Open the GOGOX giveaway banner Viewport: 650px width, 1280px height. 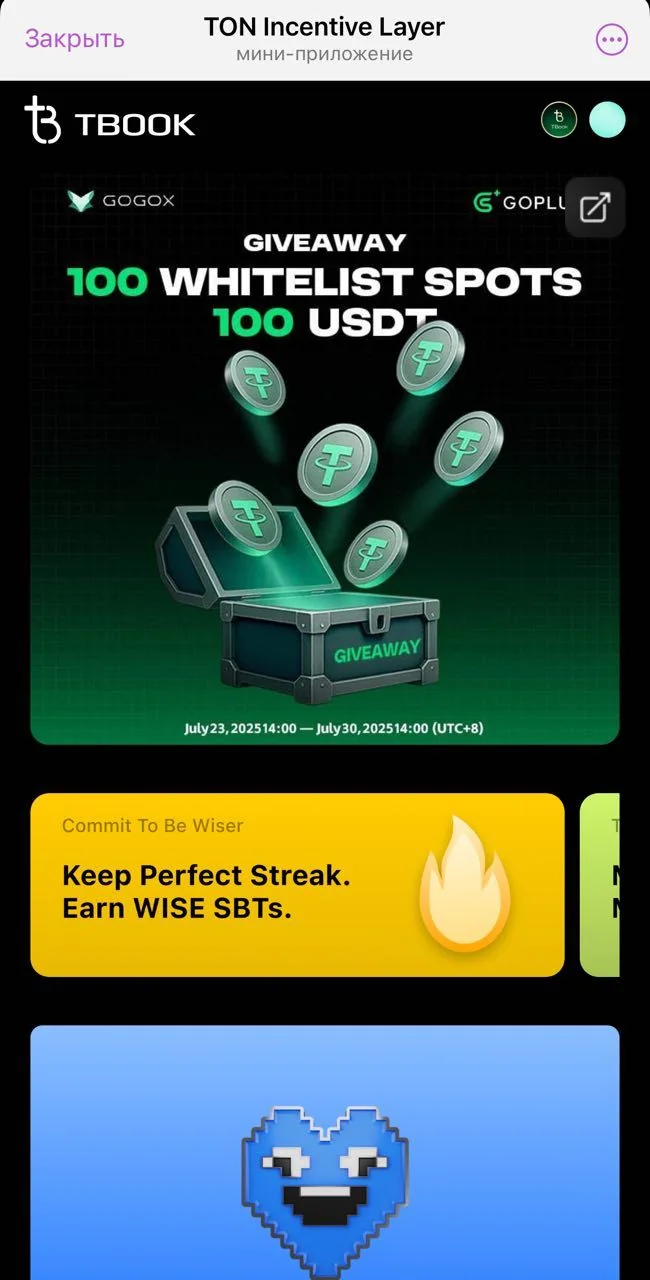pyautogui.click(x=325, y=458)
